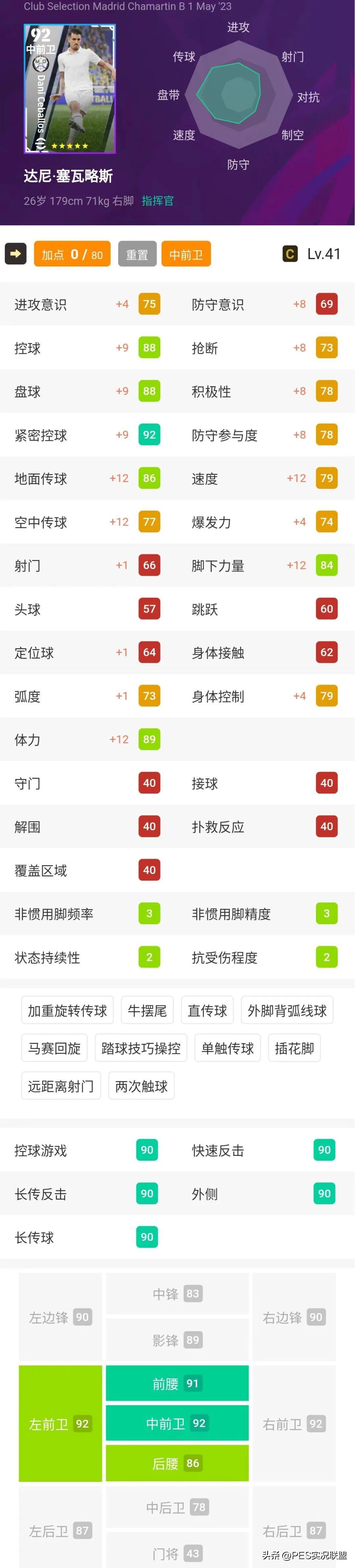This screenshot has width=355, height=1568.
Task: Reset points with the 重置 button
Action: [137, 254]
